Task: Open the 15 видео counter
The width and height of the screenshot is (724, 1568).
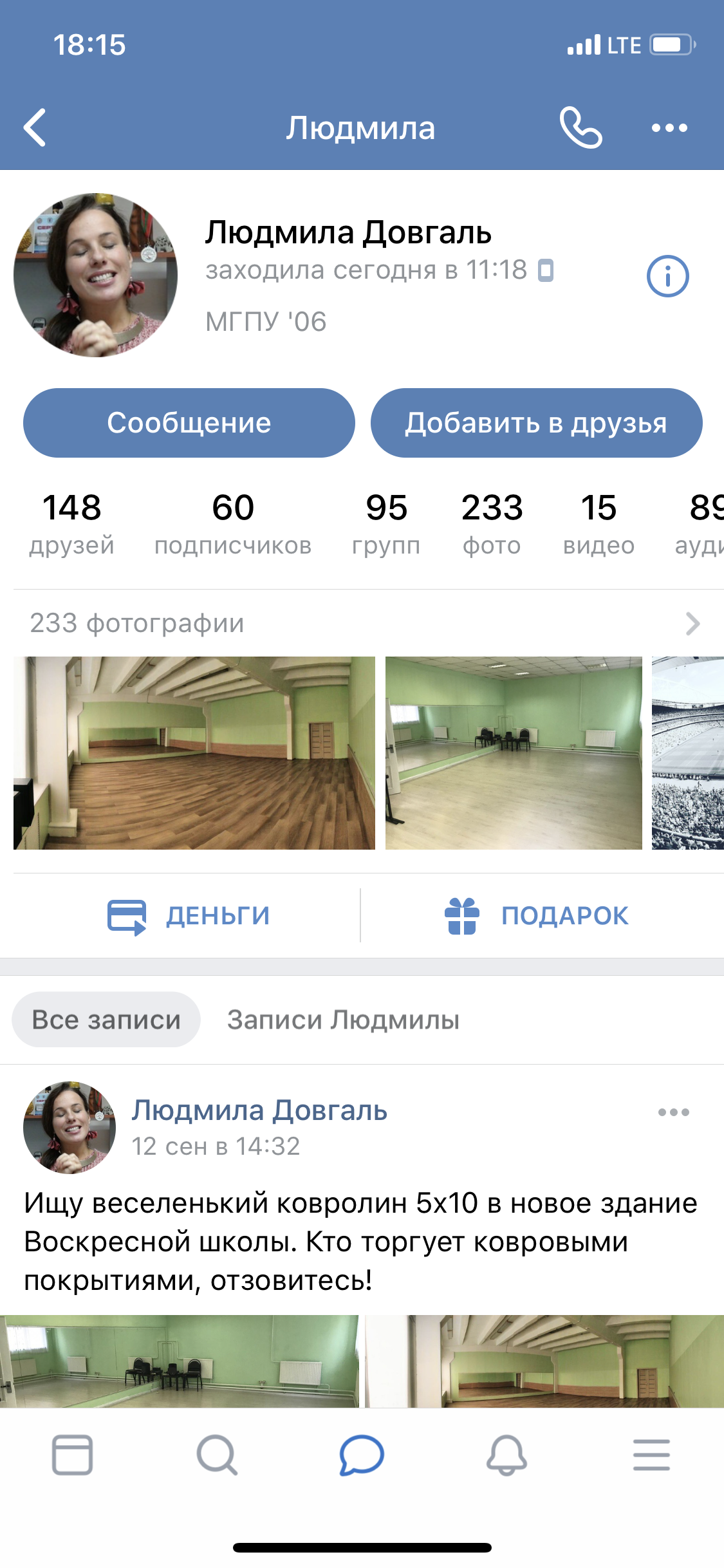Action: coord(599,523)
